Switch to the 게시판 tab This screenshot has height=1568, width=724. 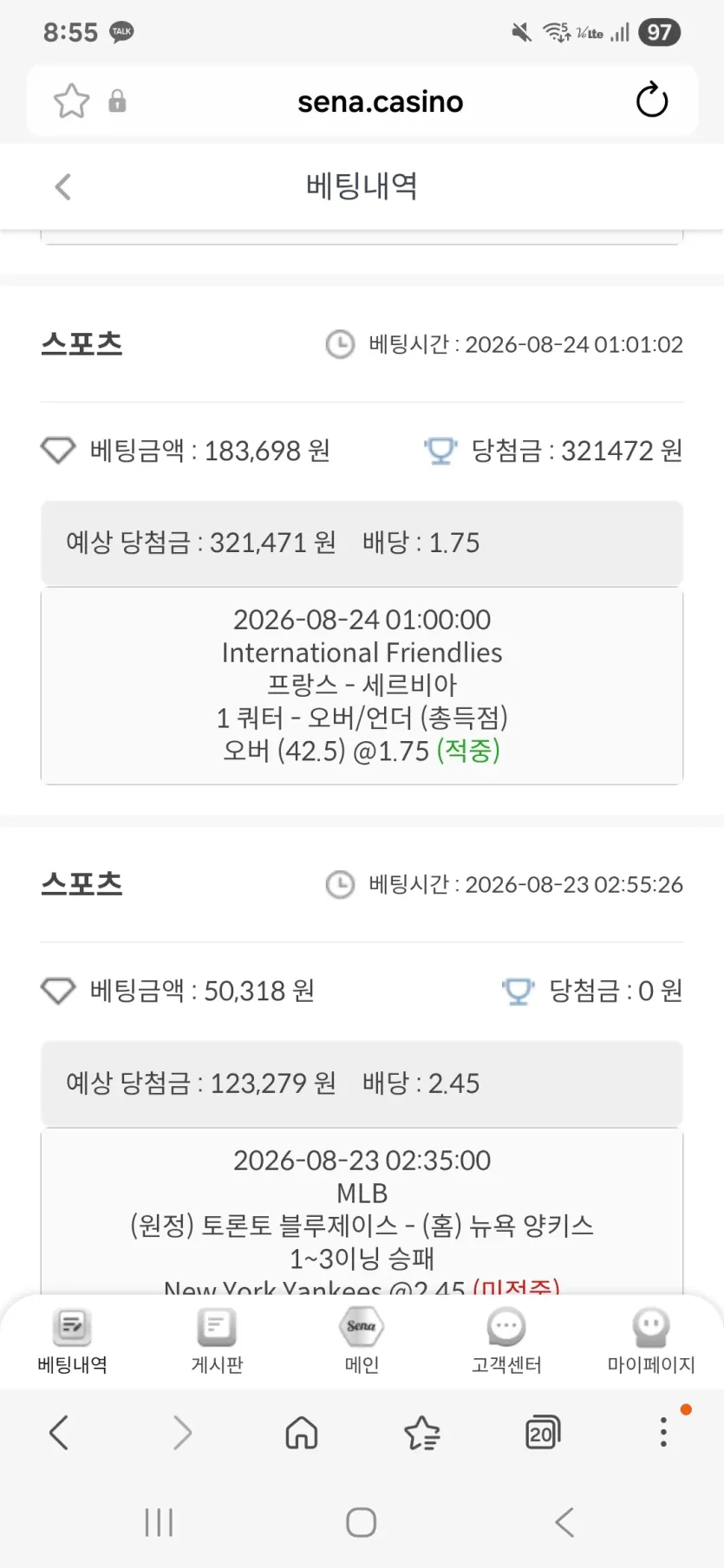coord(217,1341)
